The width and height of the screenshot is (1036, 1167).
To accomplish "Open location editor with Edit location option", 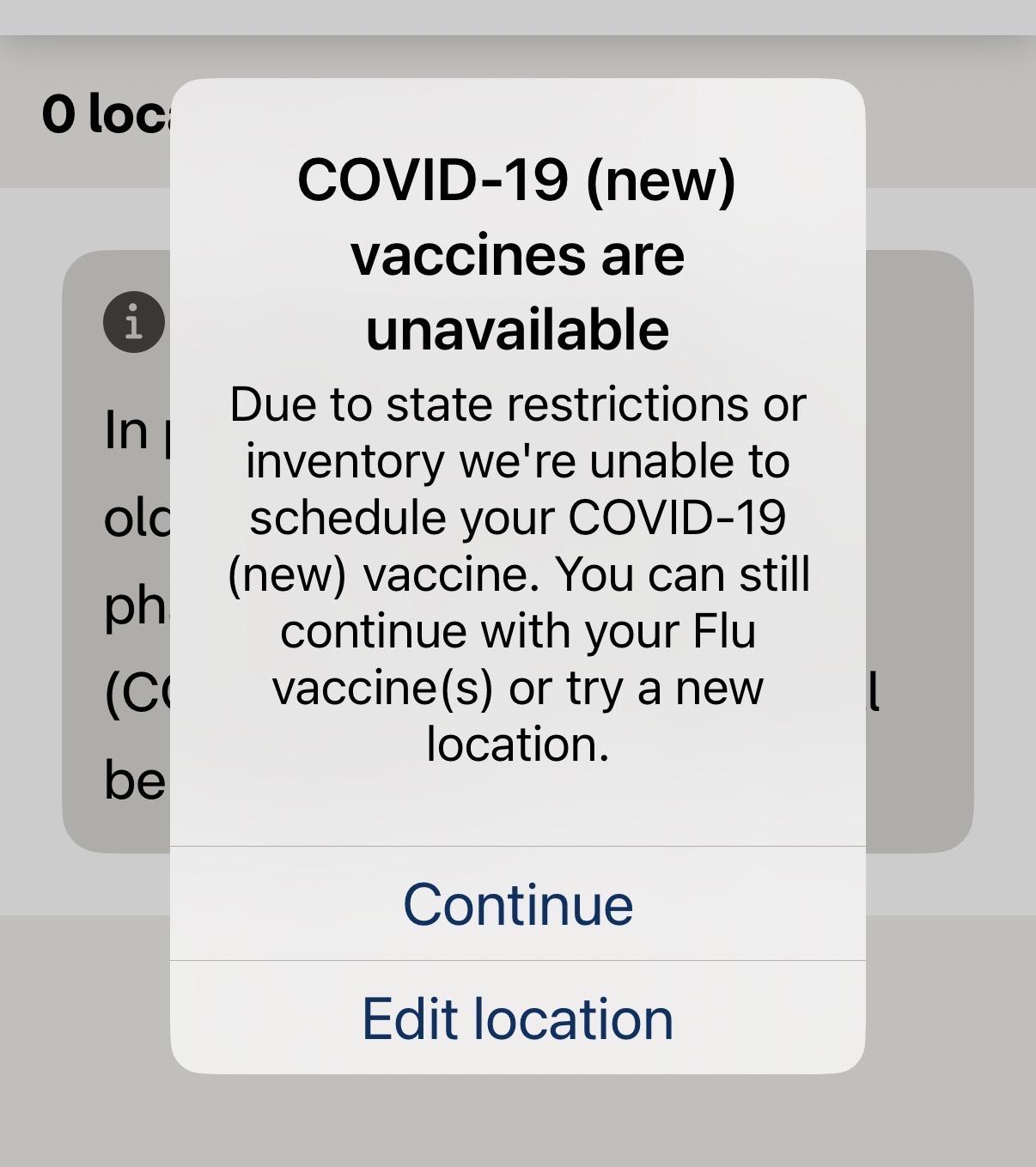I will pyautogui.click(x=518, y=1019).
